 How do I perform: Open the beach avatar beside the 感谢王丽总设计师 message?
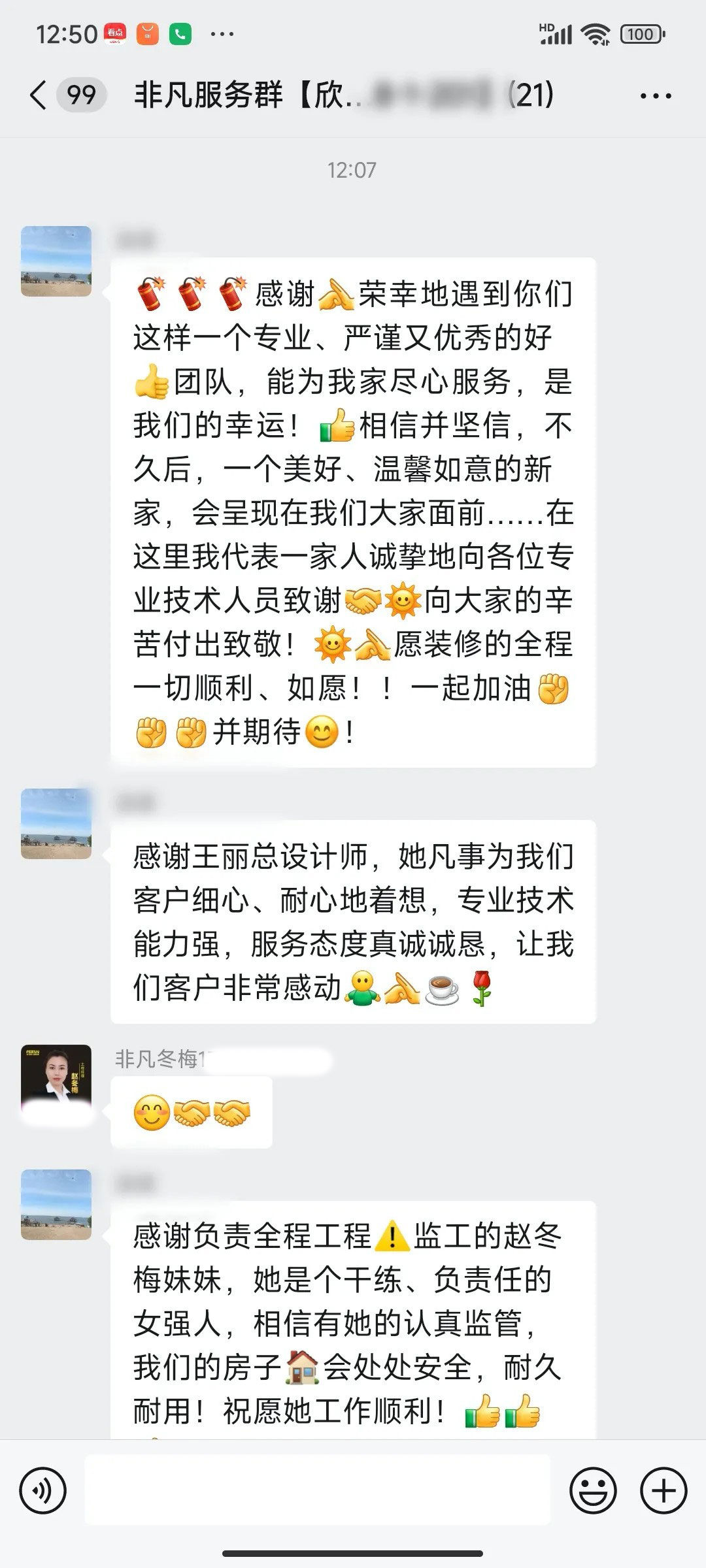pyautogui.click(x=56, y=823)
